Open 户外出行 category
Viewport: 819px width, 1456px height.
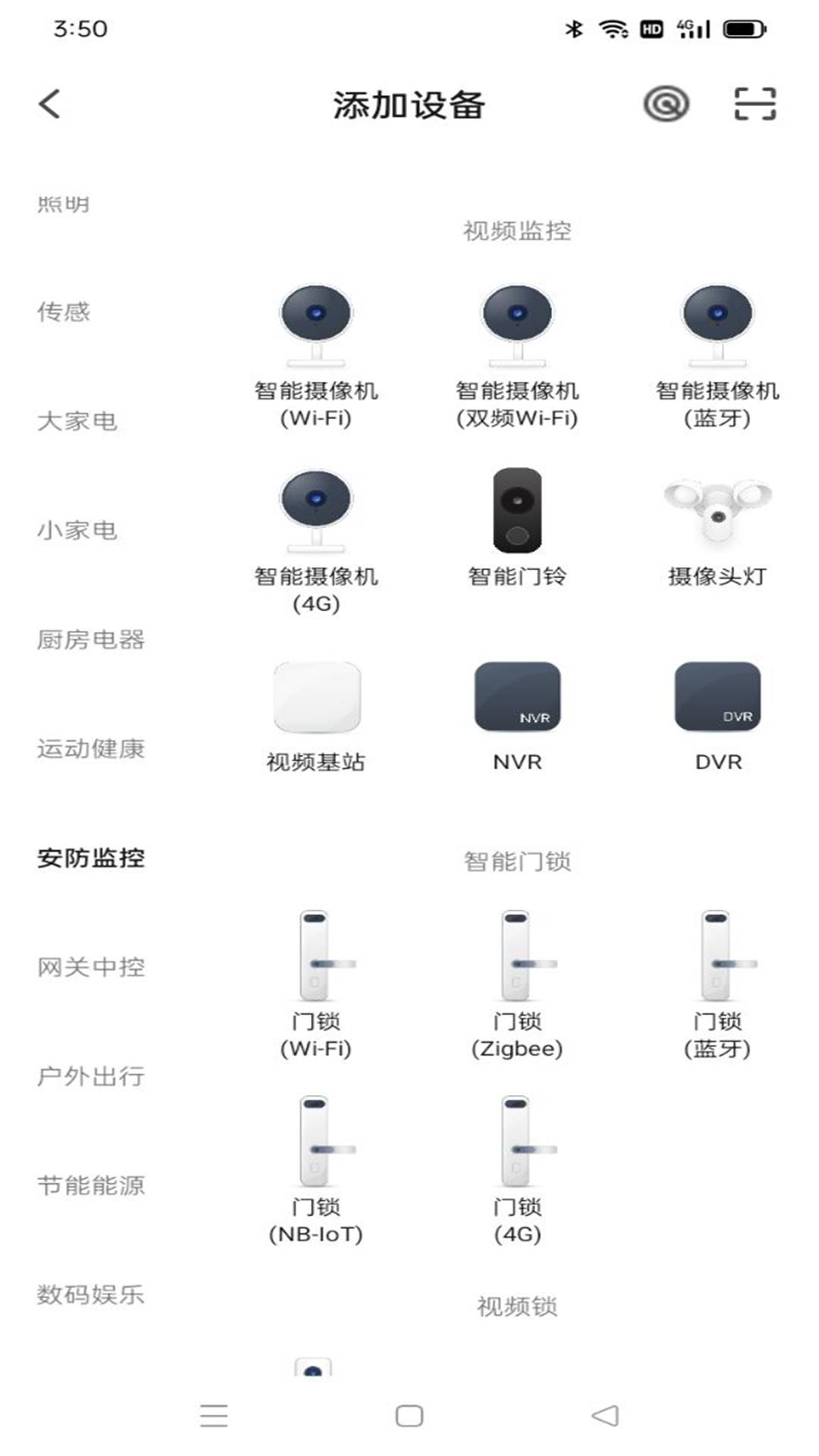91,1076
